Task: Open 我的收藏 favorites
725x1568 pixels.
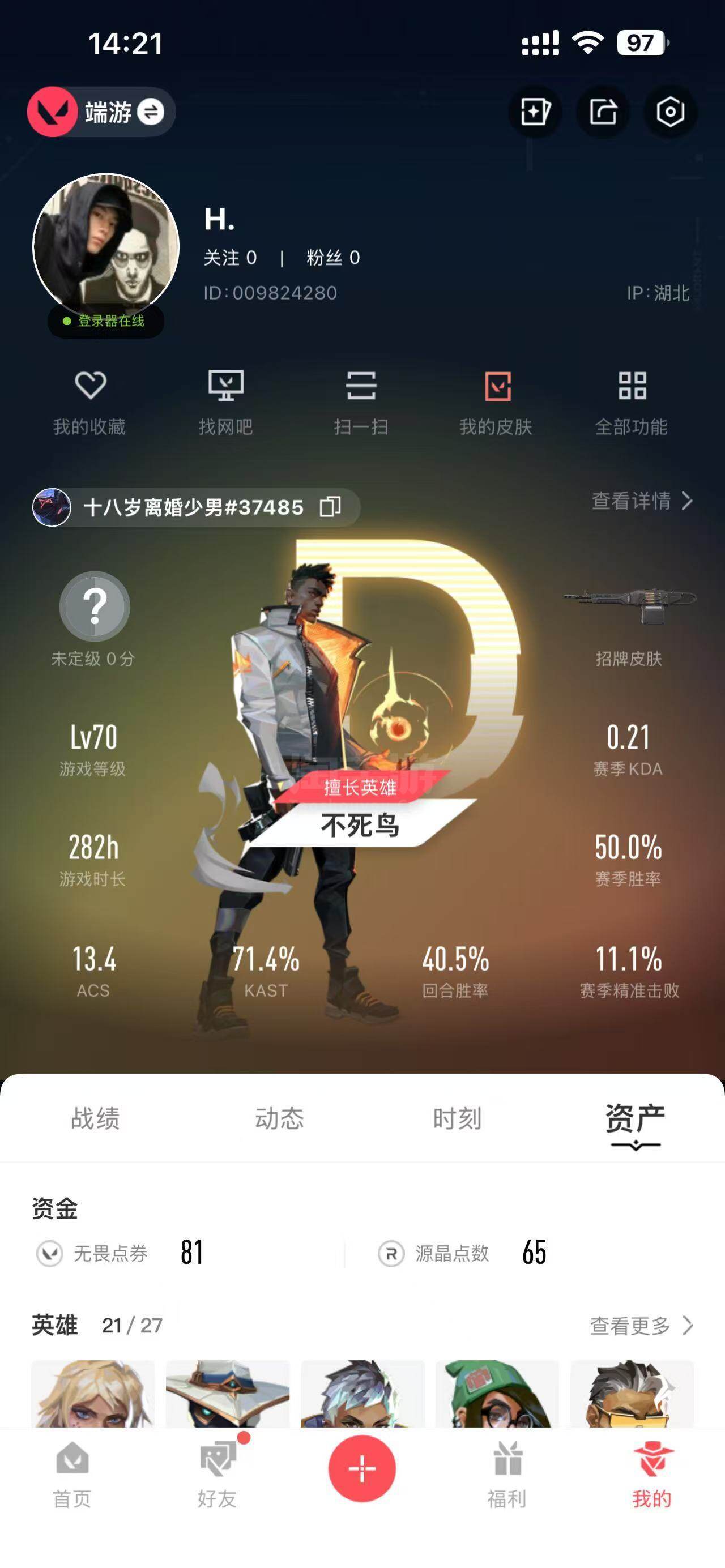Action: click(90, 403)
